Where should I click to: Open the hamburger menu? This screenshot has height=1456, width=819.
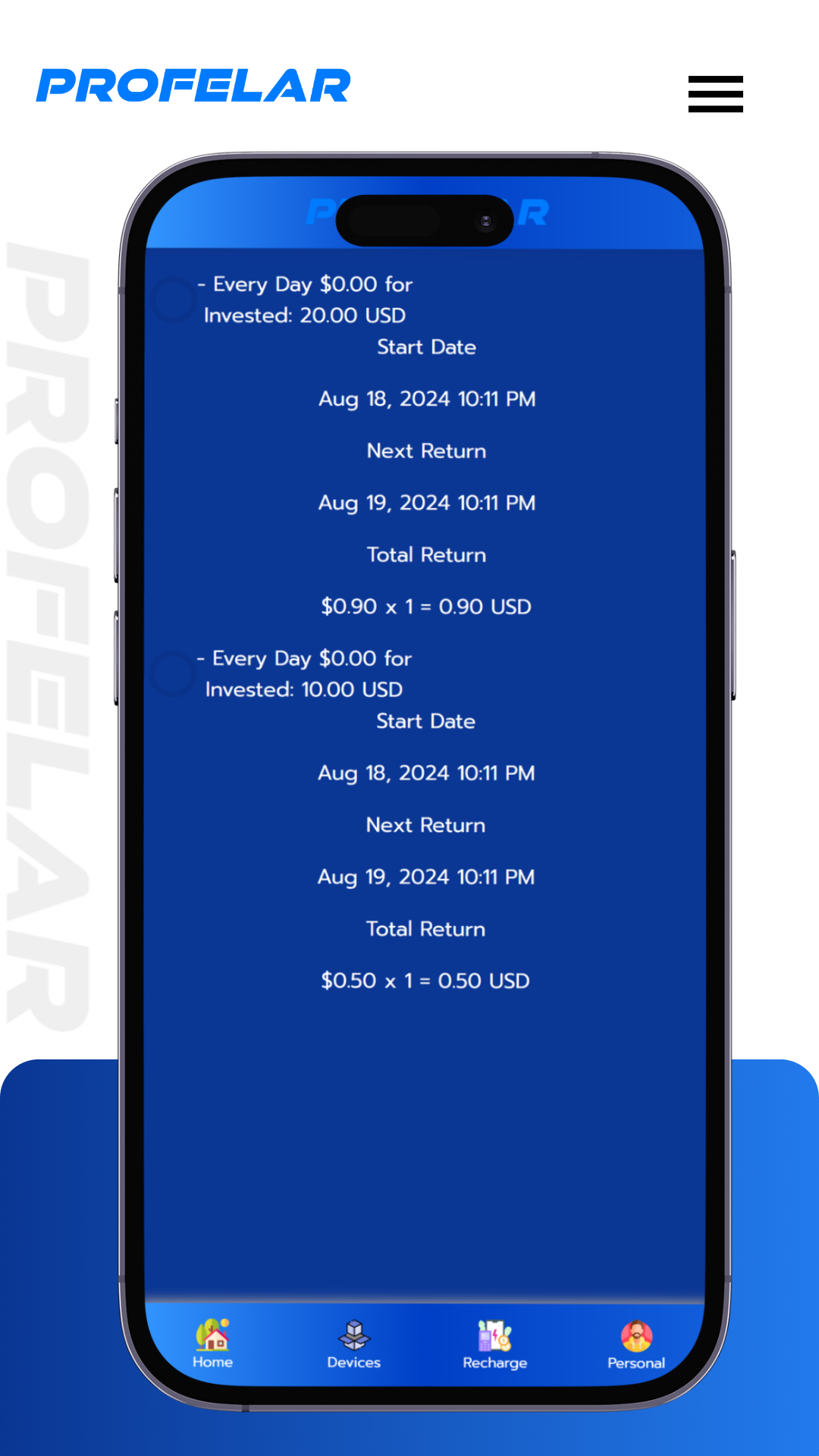click(715, 94)
